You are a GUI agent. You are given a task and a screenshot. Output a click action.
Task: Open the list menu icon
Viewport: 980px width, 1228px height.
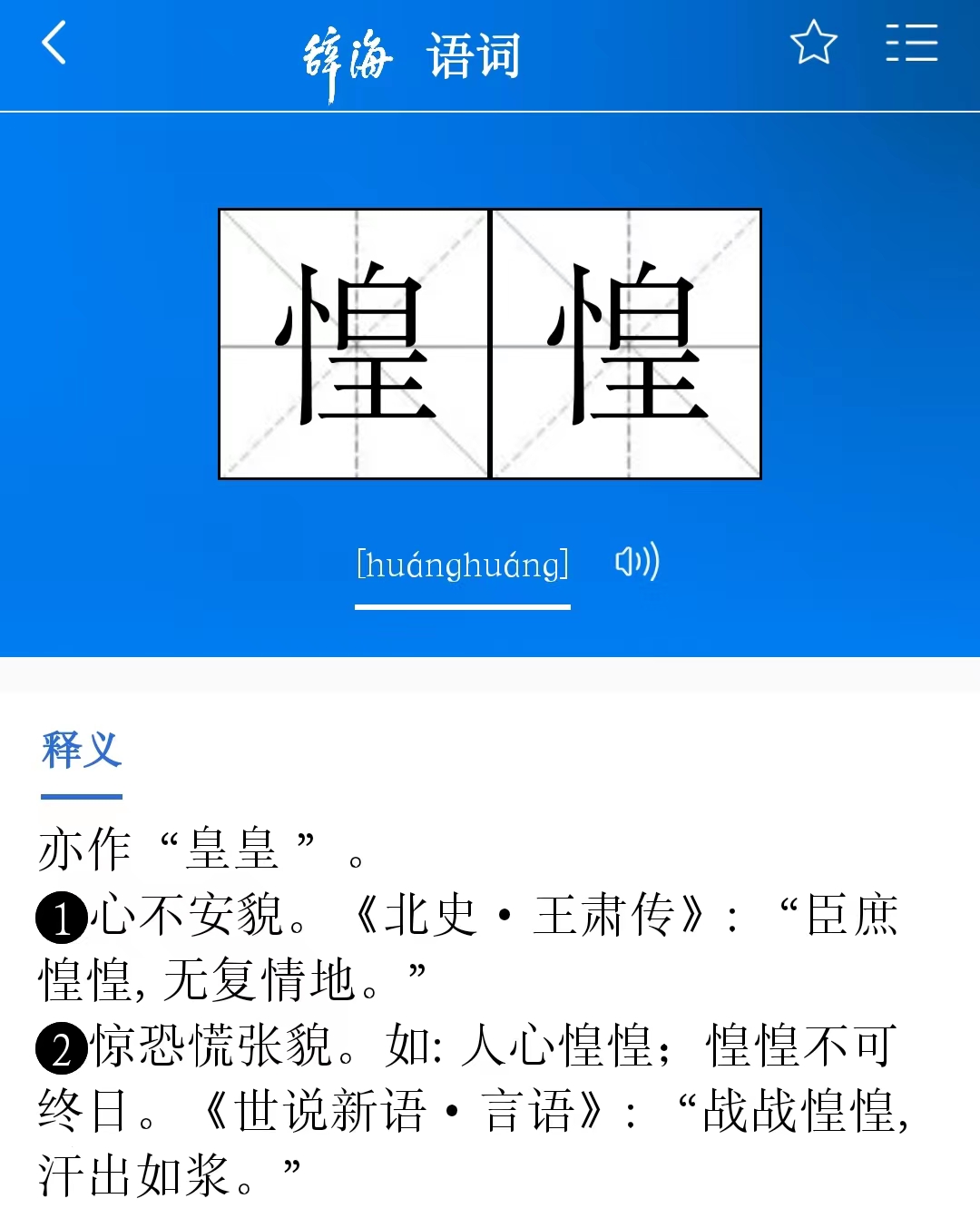click(911, 44)
